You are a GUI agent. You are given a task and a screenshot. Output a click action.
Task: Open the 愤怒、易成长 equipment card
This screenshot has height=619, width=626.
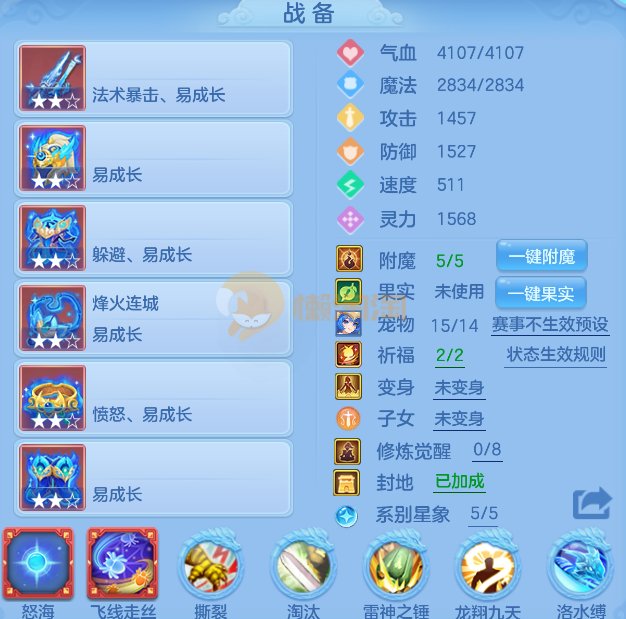point(155,398)
